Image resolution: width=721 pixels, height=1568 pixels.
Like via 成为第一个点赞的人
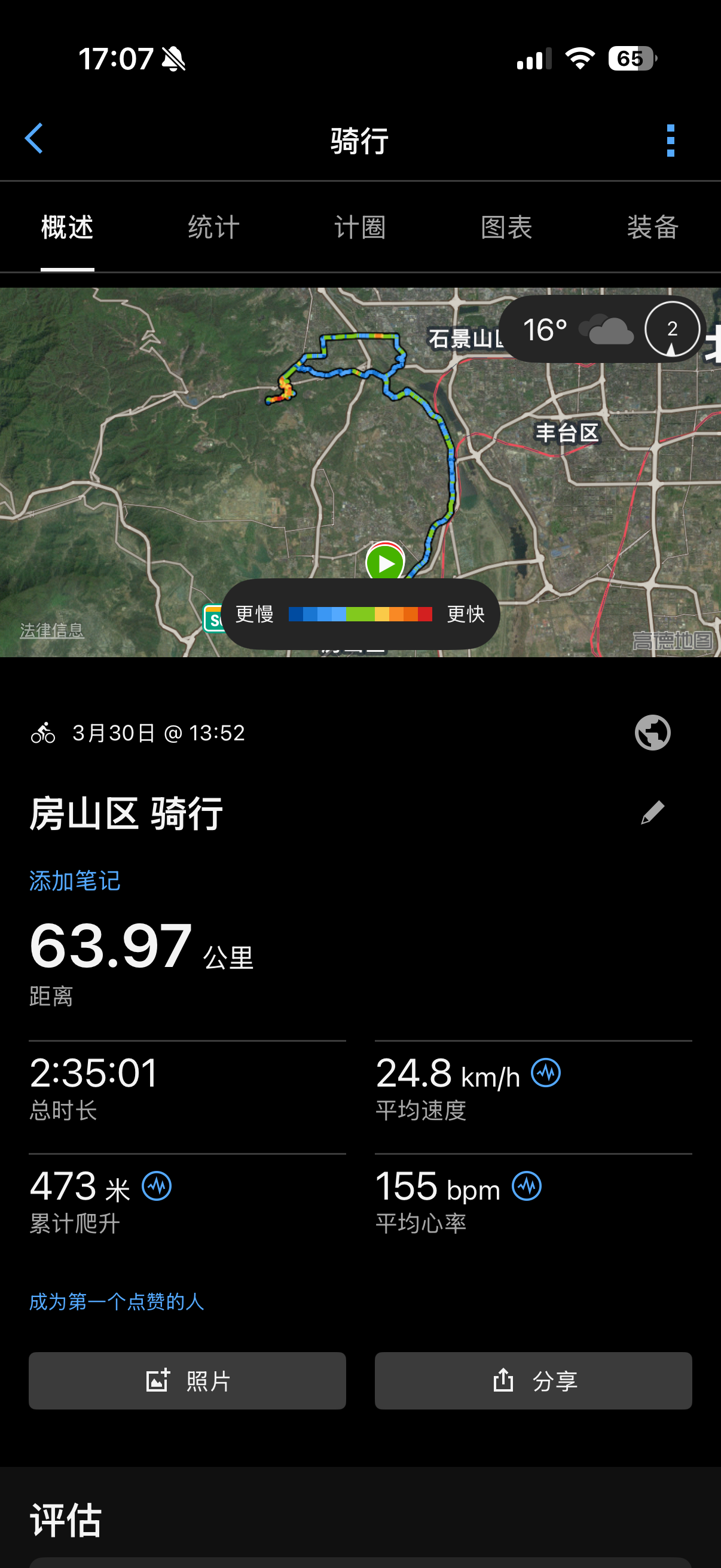click(116, 1301)
